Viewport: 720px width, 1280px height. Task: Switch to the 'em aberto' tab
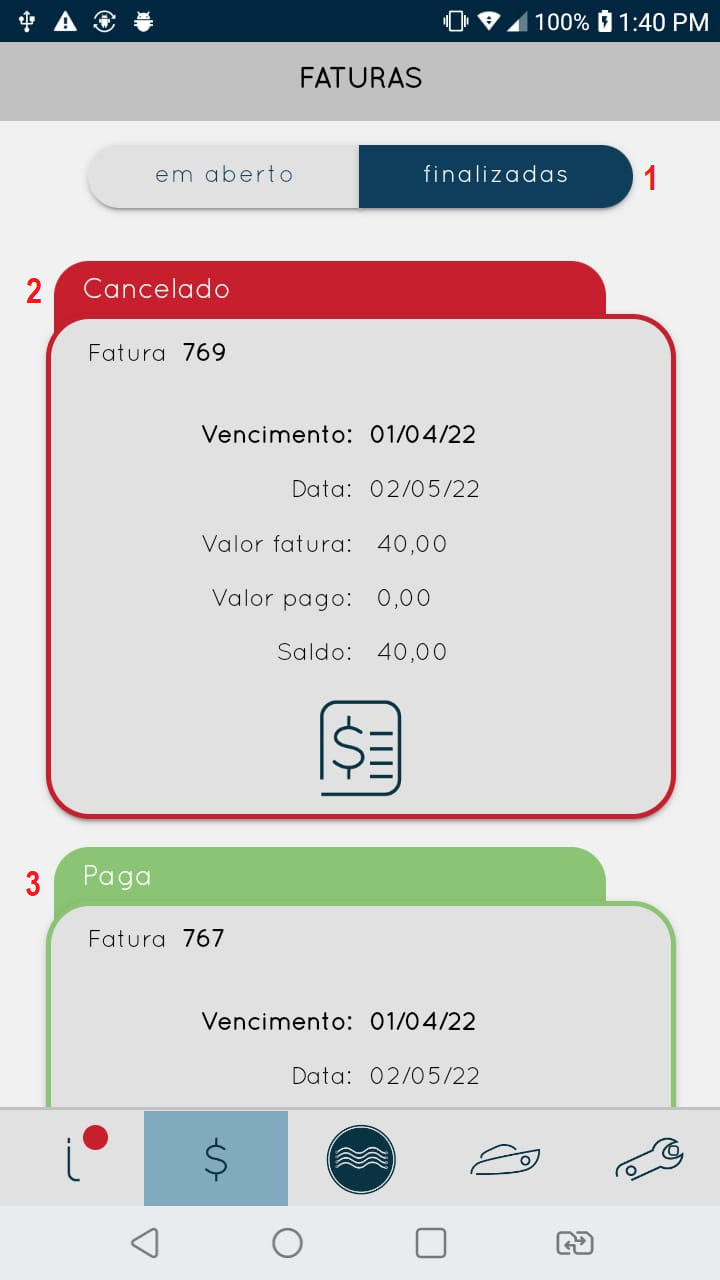(224, 176)
